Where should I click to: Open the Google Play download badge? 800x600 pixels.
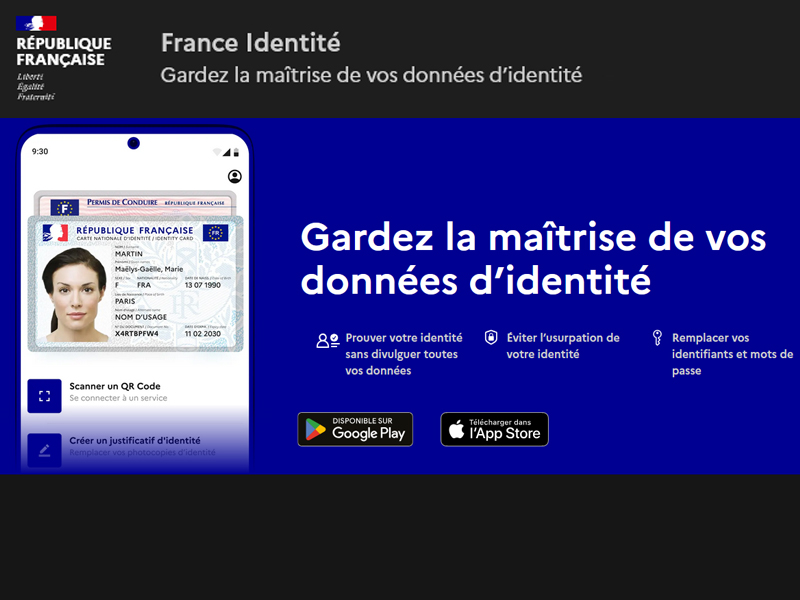pos(355,429)
